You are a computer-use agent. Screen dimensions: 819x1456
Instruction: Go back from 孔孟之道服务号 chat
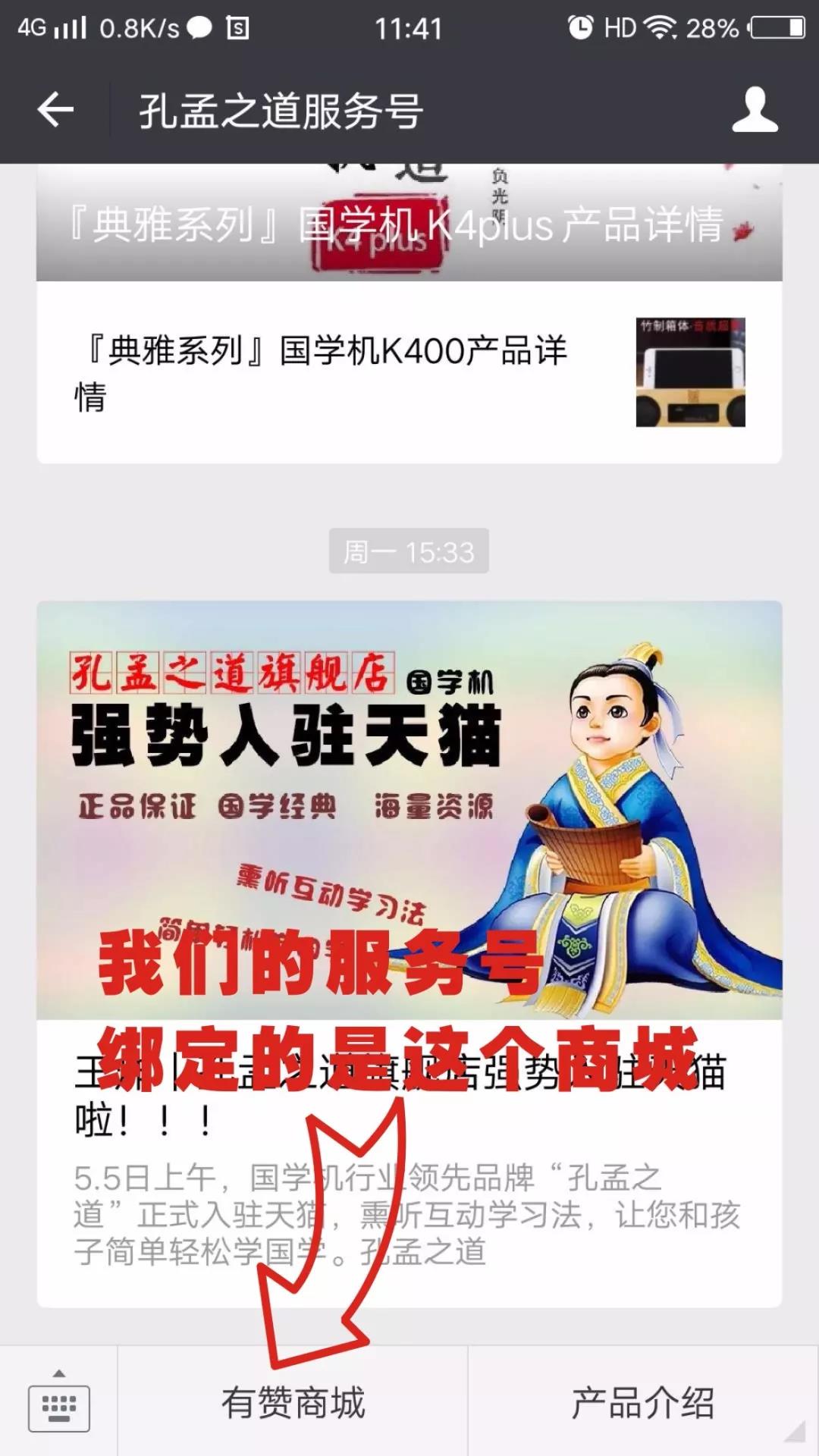coord(55,111)
